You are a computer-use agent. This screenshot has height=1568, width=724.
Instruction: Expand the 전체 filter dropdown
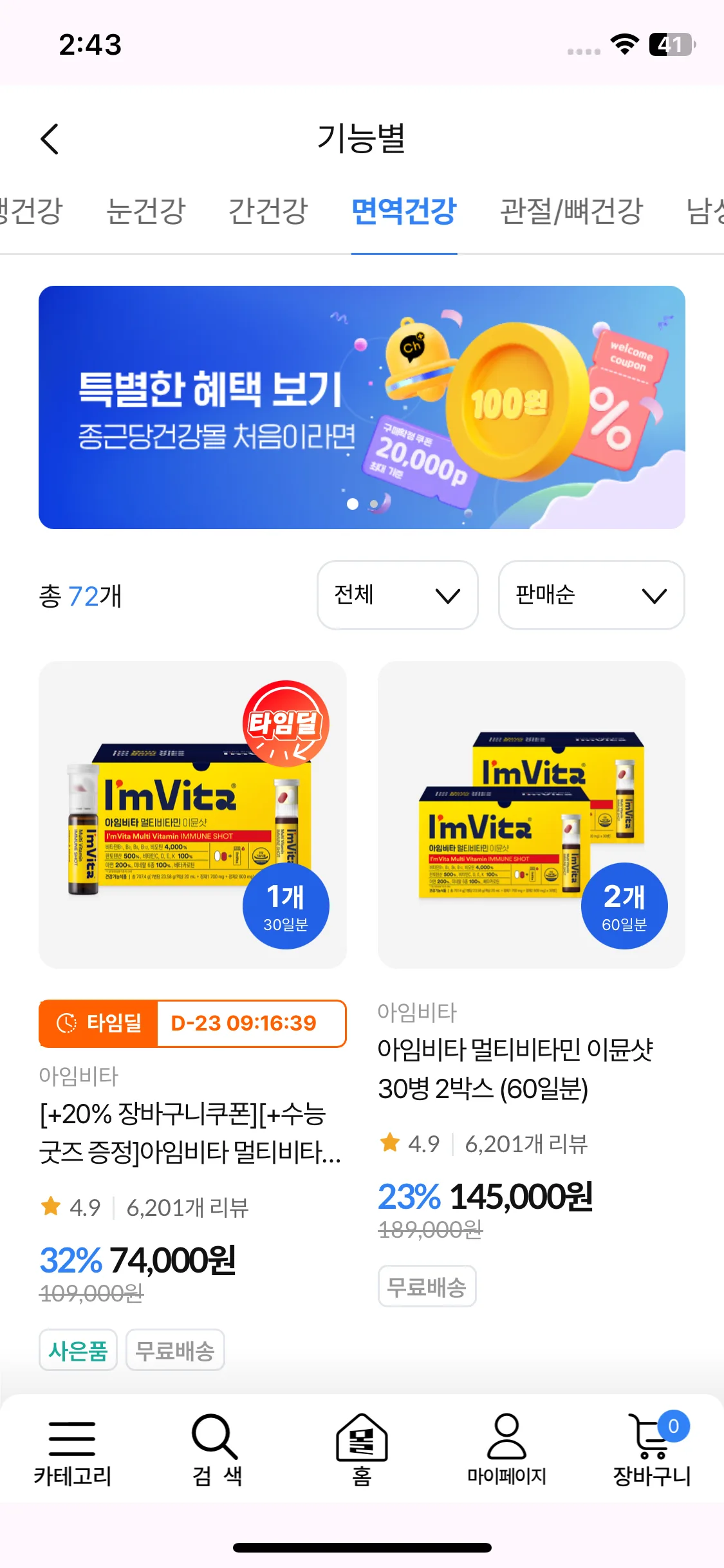(x=397, y=595)
